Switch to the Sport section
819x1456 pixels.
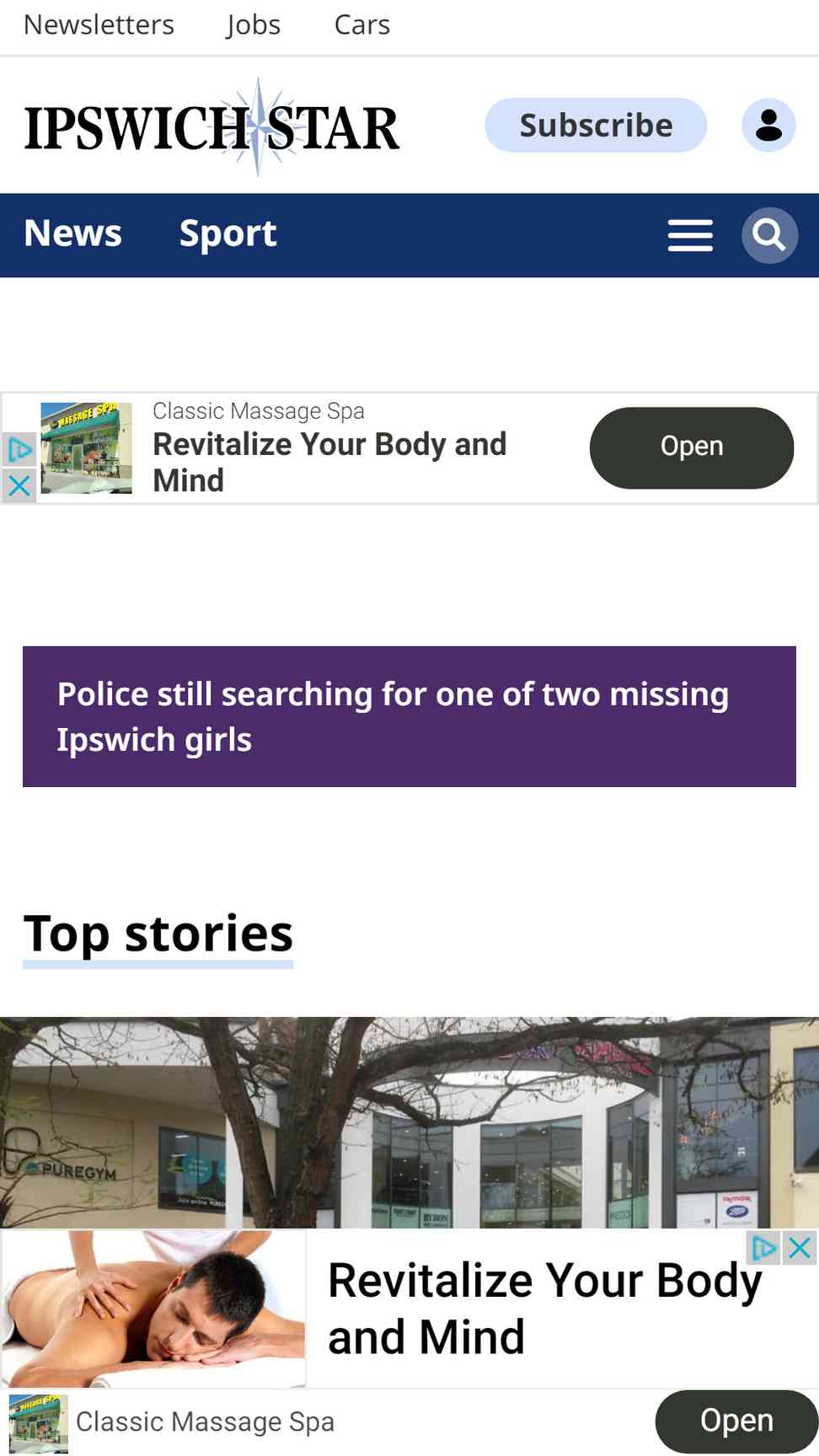click(227, 233)
